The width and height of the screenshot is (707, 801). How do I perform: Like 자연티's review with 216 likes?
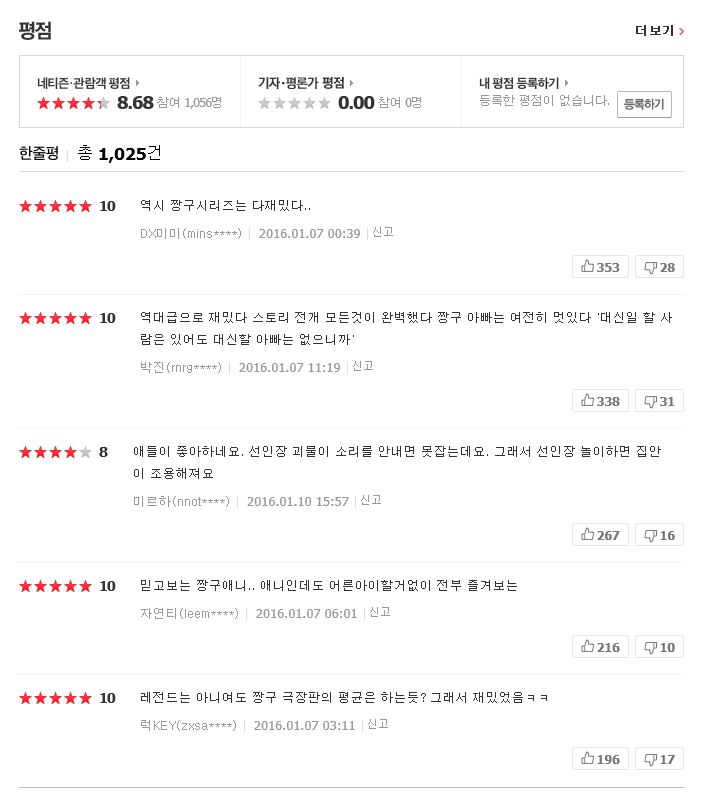pyautogui.click(x=599, y=647)
